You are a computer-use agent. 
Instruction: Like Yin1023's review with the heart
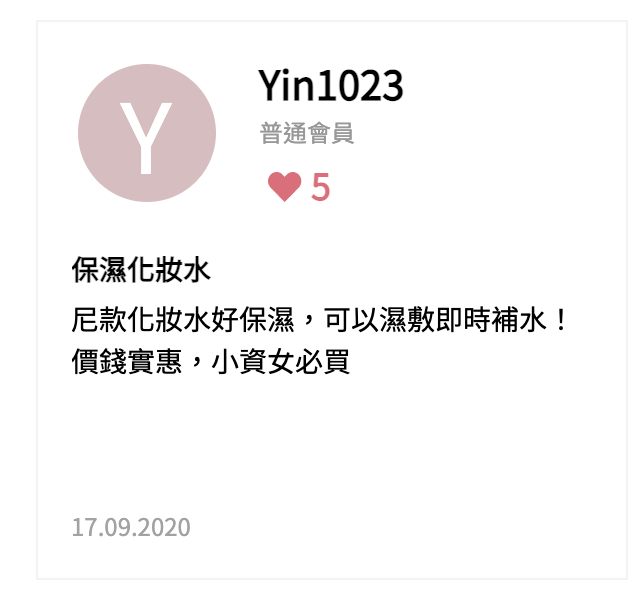point(284,187)
